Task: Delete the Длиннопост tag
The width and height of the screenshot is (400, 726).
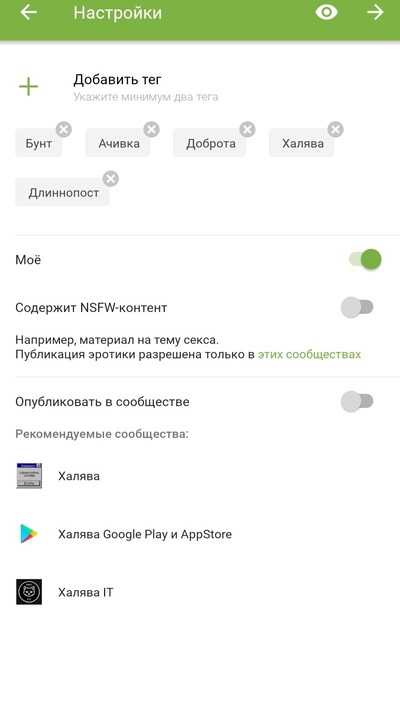Action: click(x=111, y=179)
